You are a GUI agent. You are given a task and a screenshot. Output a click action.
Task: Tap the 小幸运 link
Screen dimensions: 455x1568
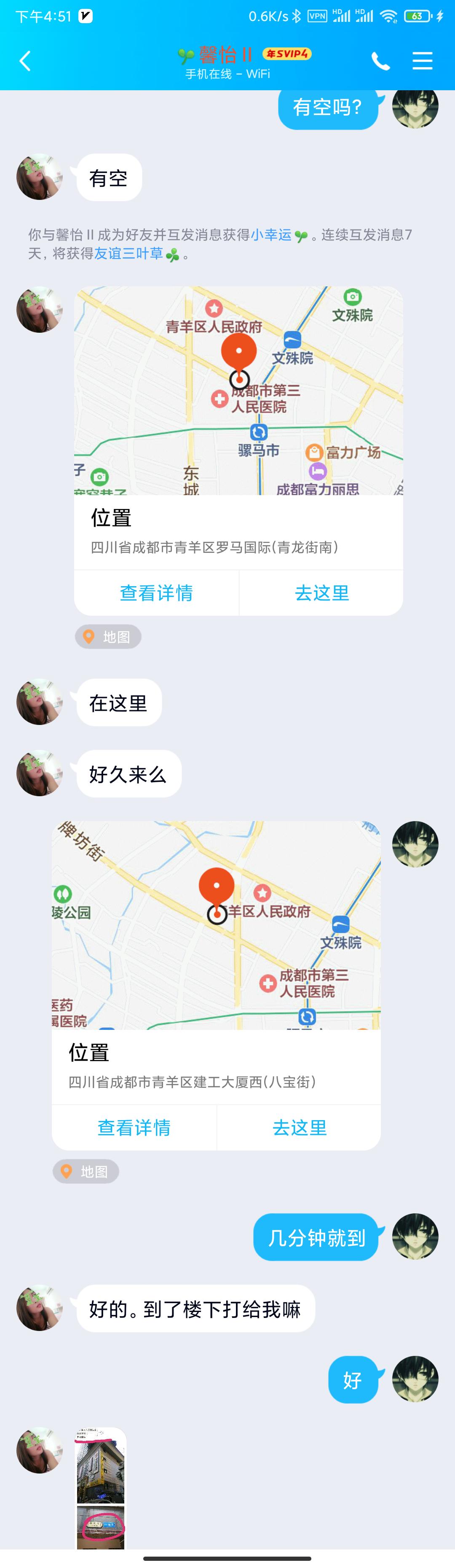271,235
